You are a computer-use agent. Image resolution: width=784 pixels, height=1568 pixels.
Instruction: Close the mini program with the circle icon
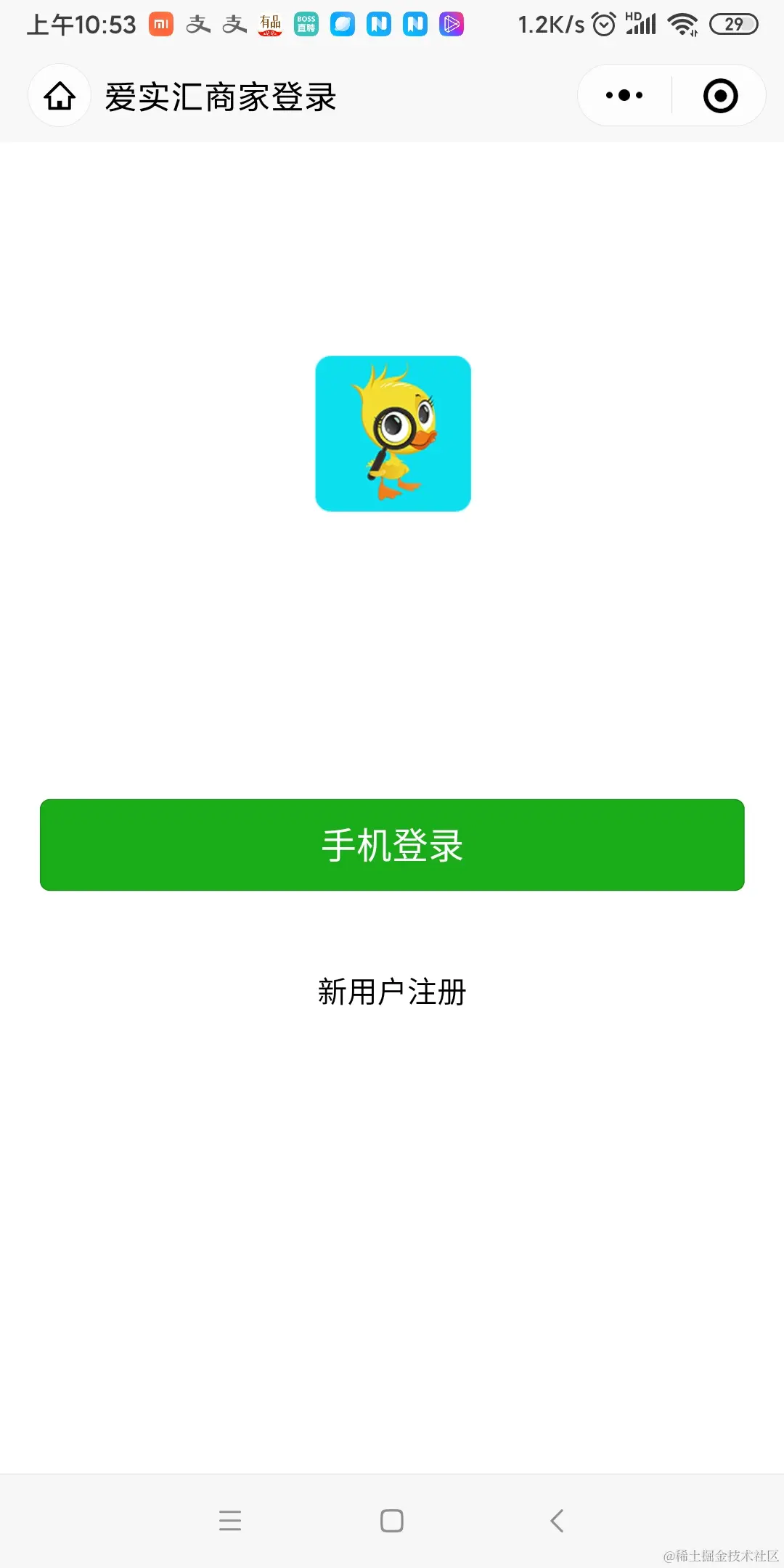[x=720, y=96]
